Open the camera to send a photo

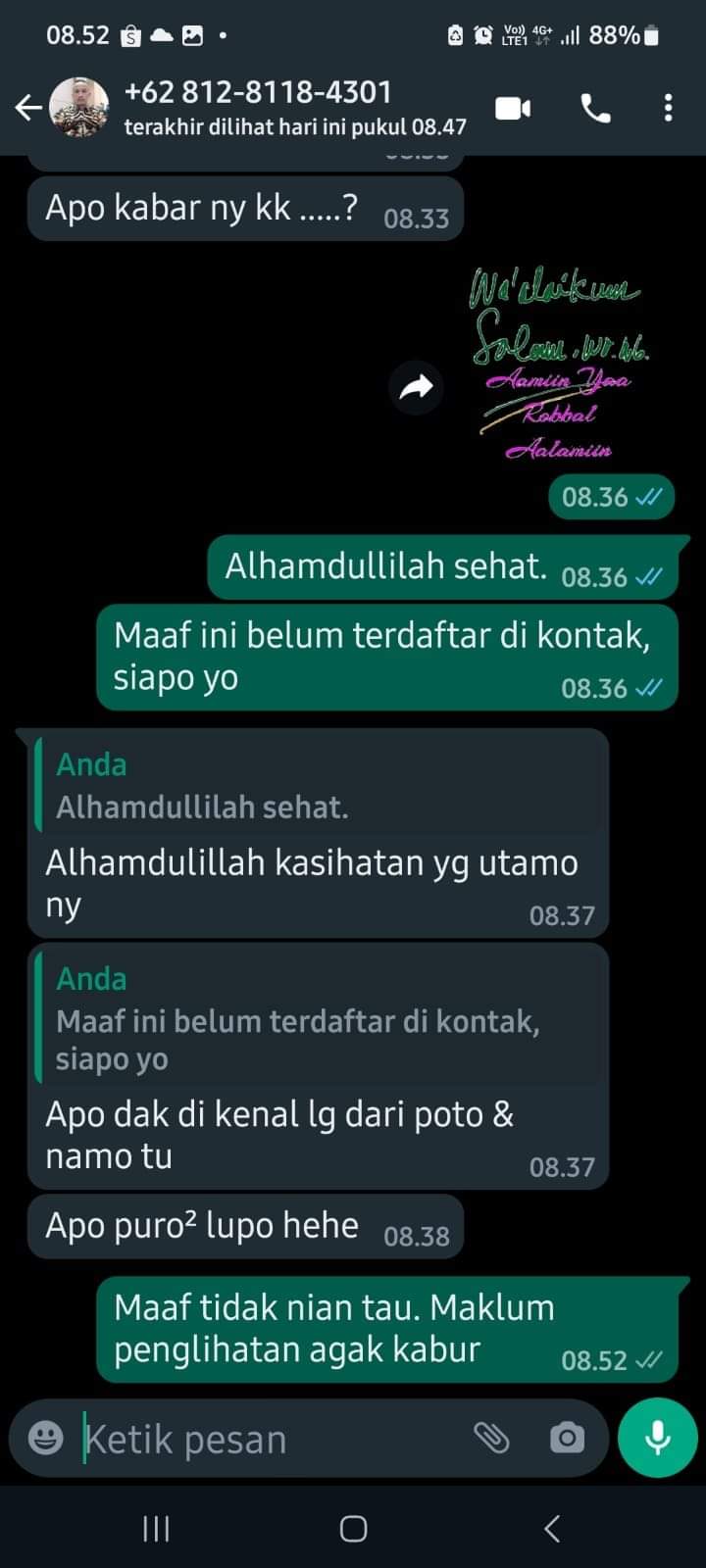(567, 1438)
